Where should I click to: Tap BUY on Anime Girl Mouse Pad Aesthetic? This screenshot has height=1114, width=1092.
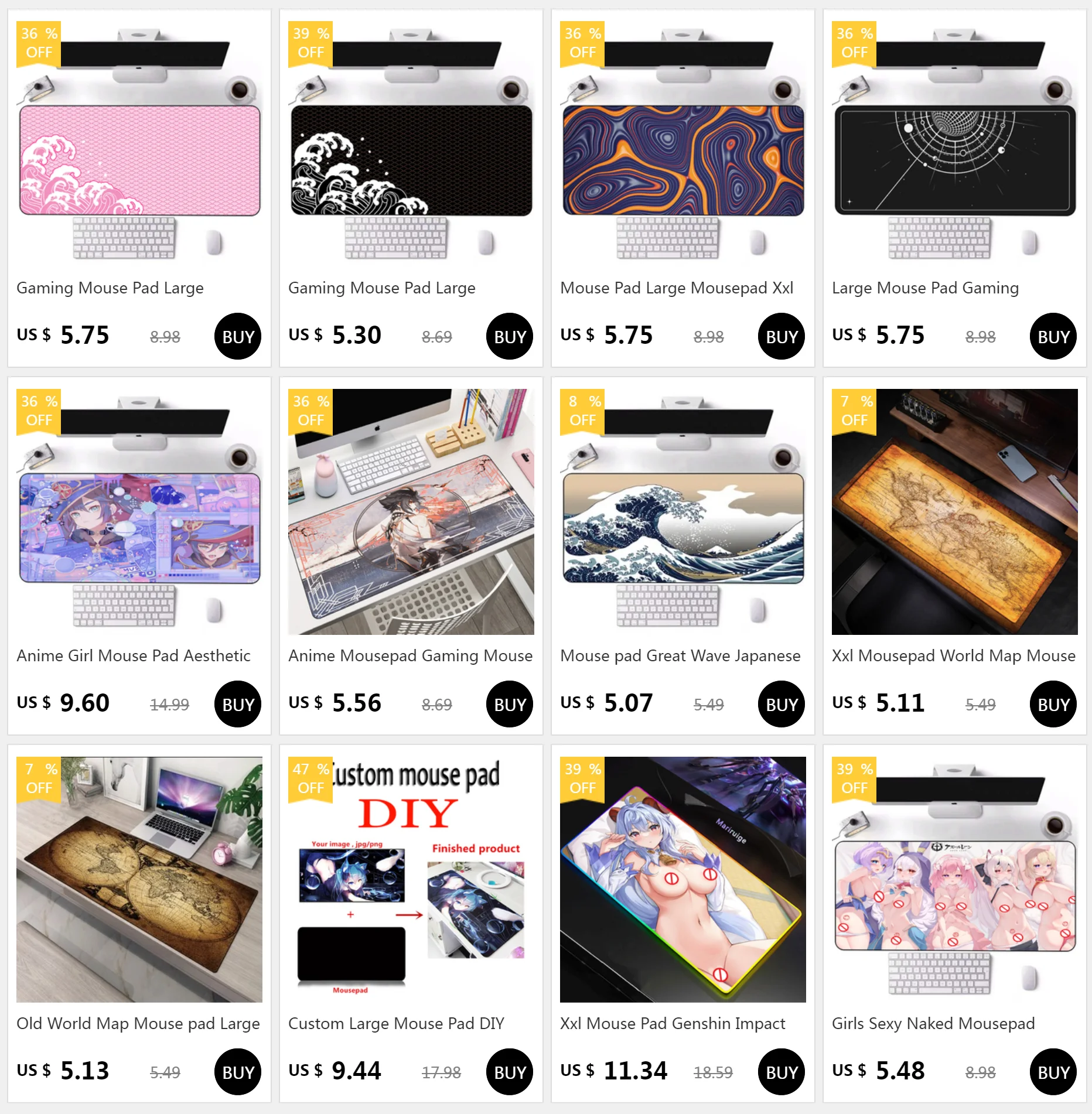click(238, 704)
